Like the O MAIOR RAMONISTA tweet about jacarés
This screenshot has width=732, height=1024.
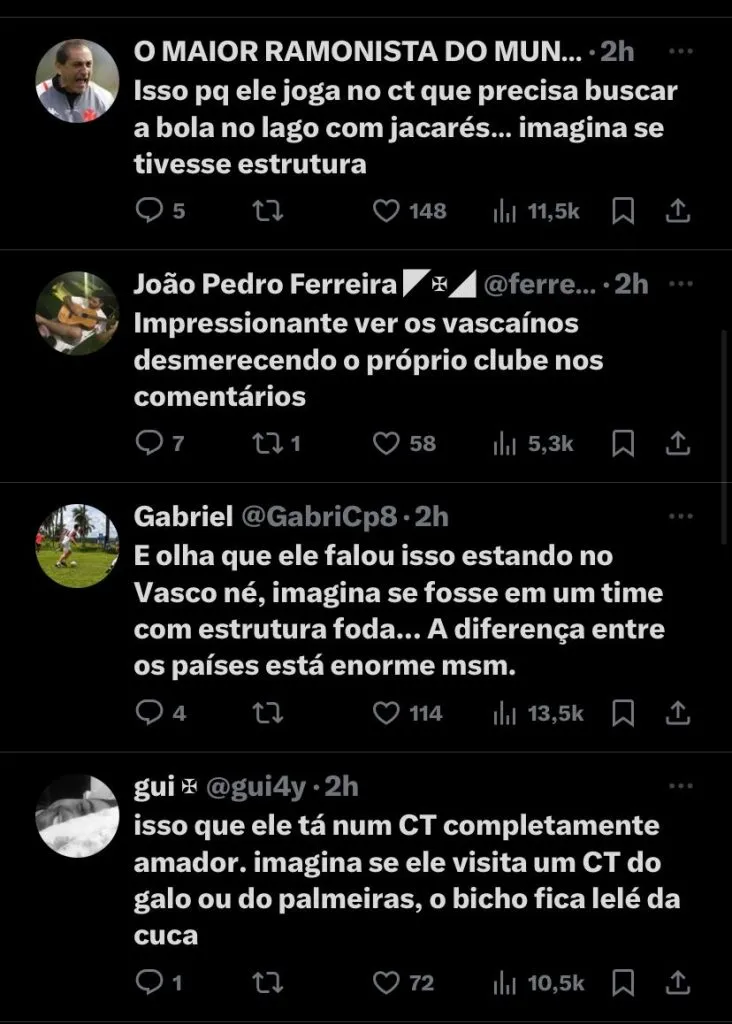[386, 211]
